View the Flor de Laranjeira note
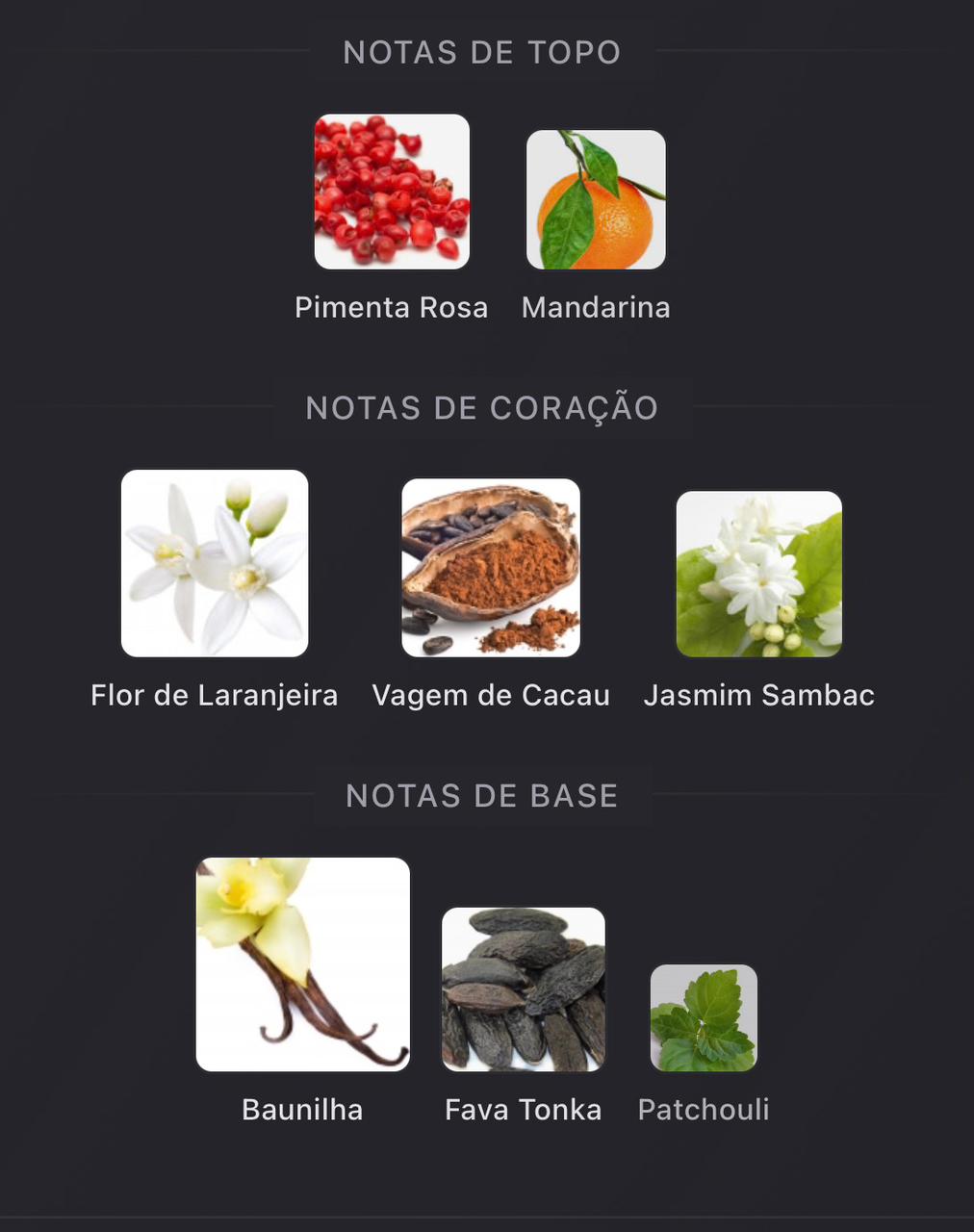 [215, 564]
